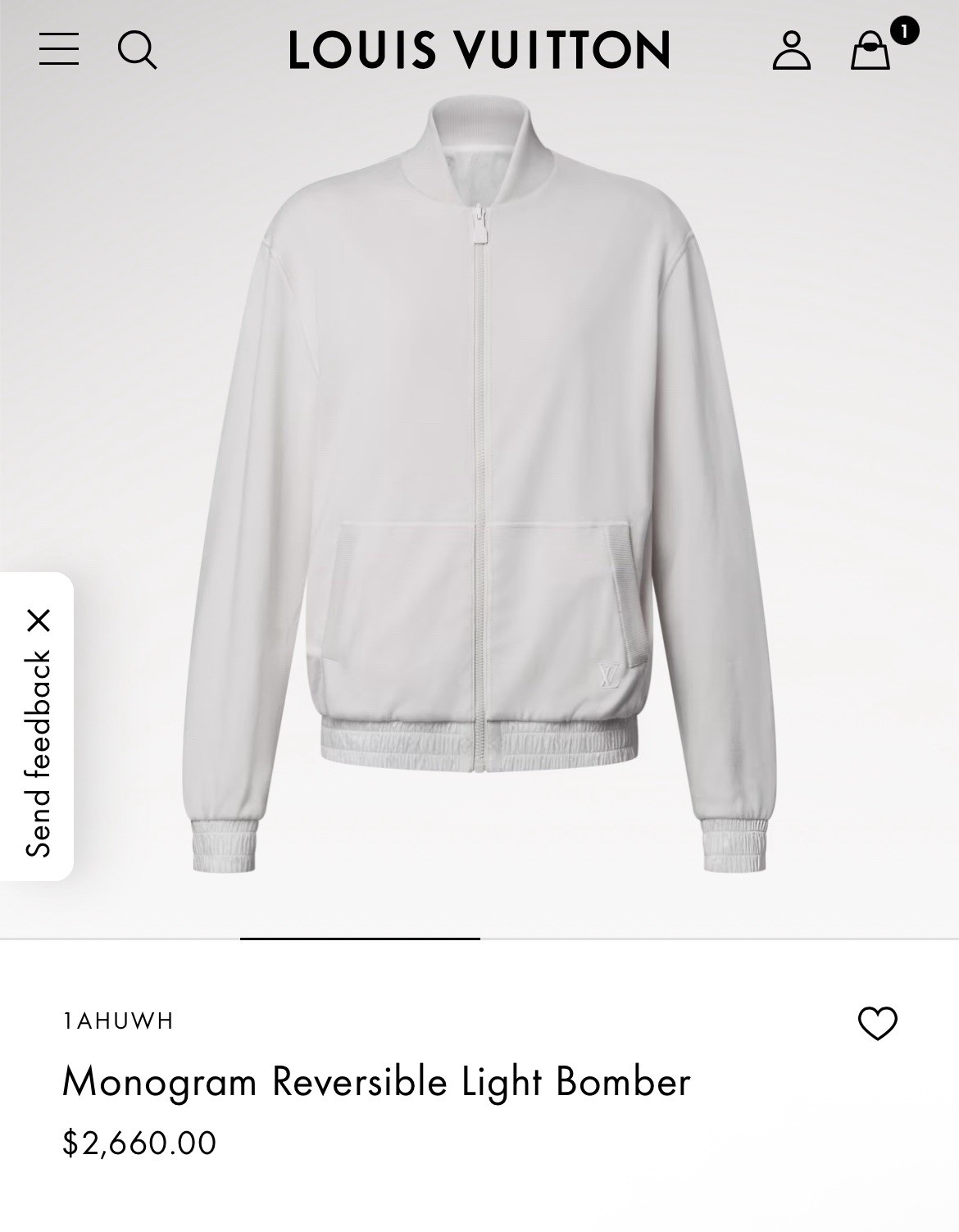This screenshot has width=959, height=1232.
Task: Open the account profile icon
Action: [x=791, y=51]
